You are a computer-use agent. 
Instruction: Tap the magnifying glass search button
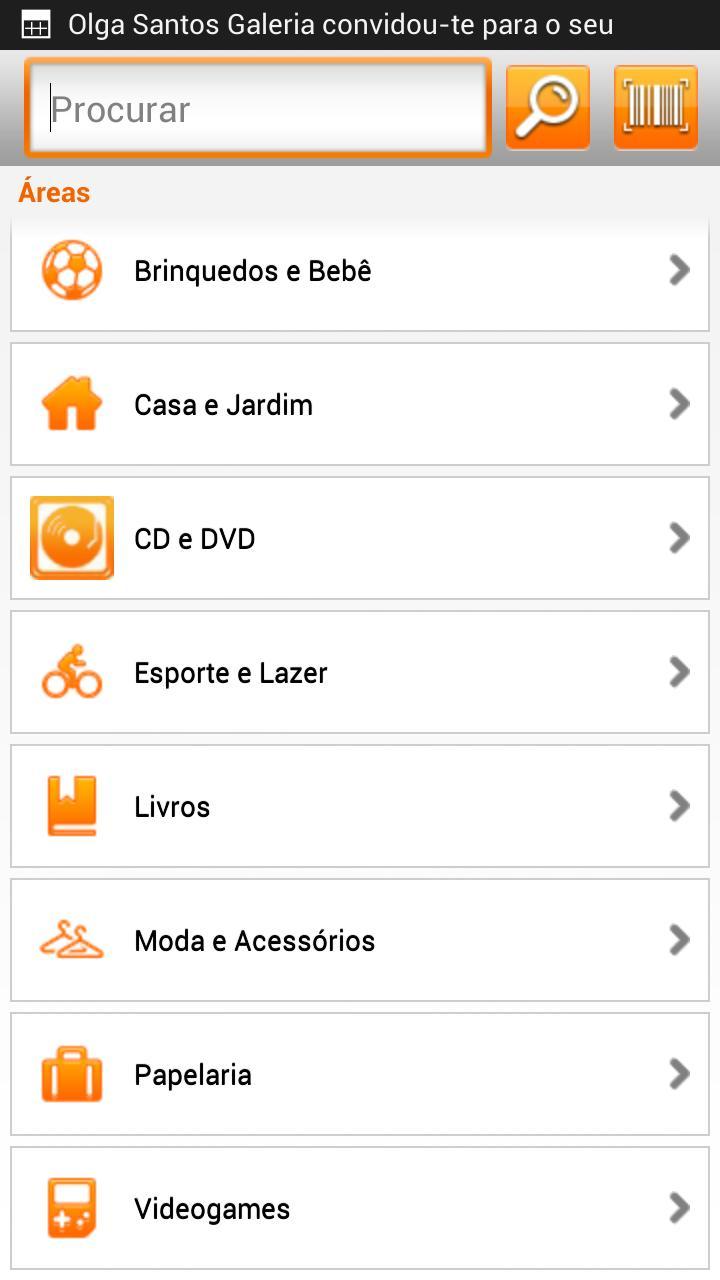click(547, 107)
